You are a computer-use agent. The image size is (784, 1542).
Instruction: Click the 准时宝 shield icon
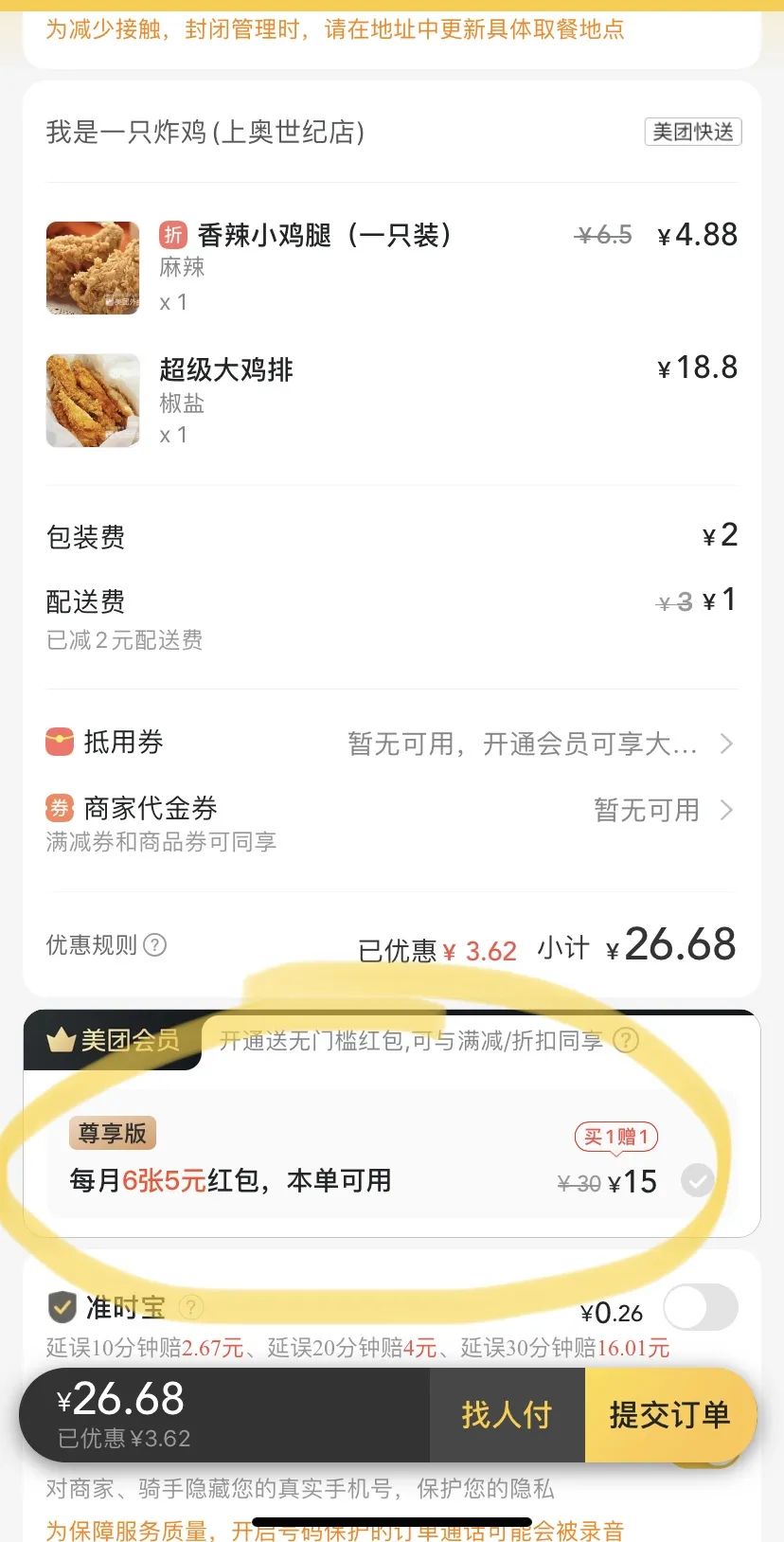[62, 1307]
